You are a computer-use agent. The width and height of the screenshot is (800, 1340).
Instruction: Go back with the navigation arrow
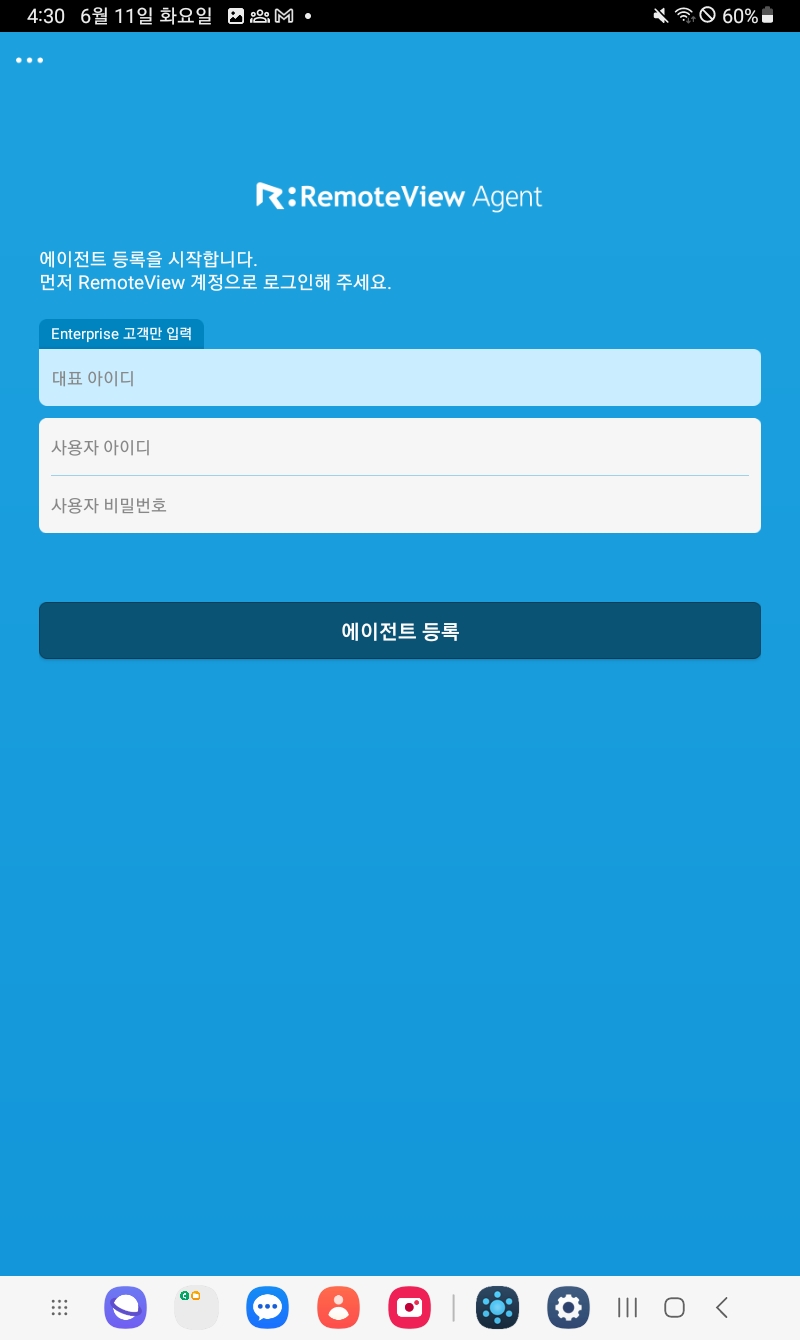point(722,1307)
